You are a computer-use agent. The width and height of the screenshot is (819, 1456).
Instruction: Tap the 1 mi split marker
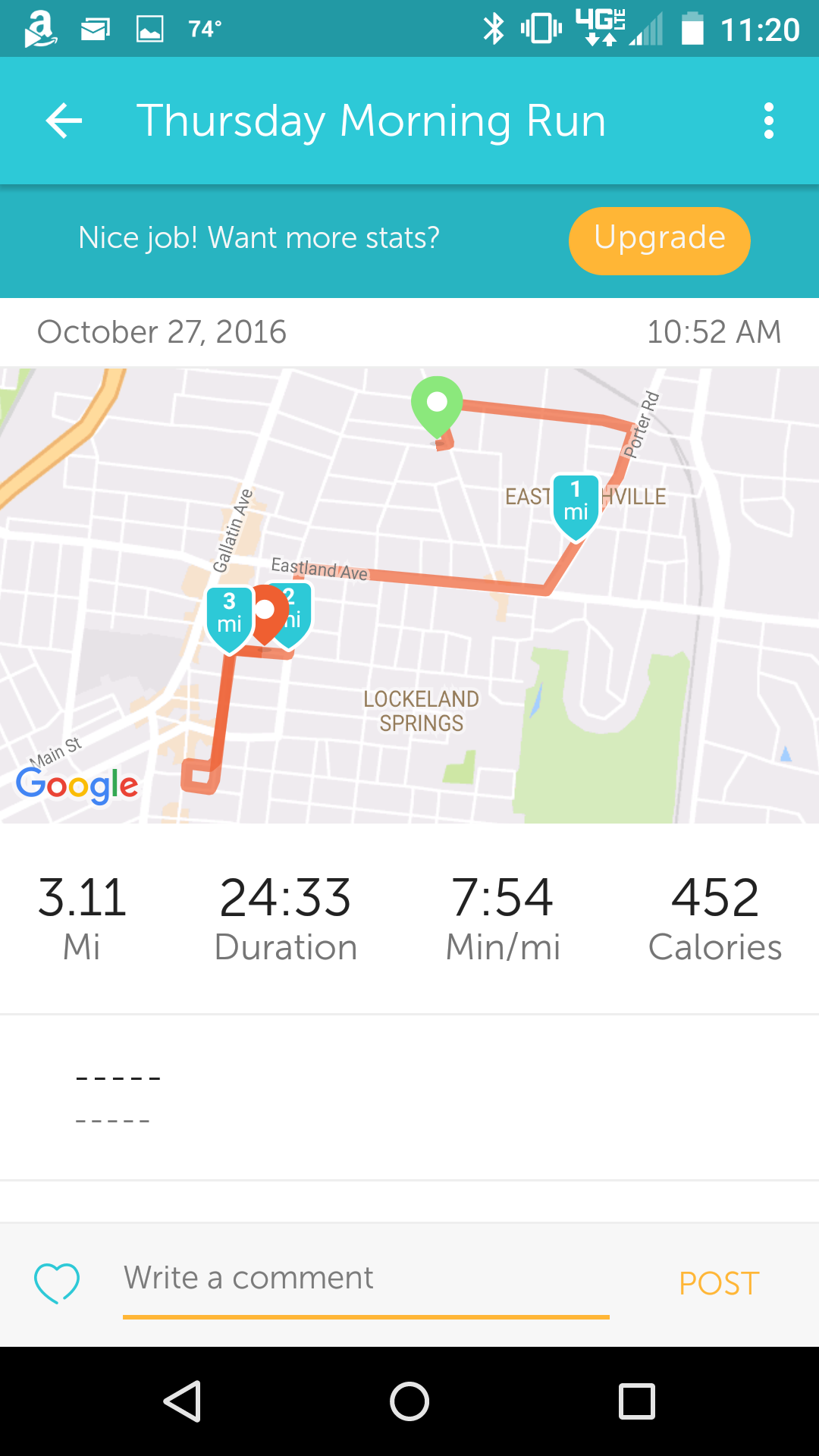pyautogui.click(x=576, y=500)
